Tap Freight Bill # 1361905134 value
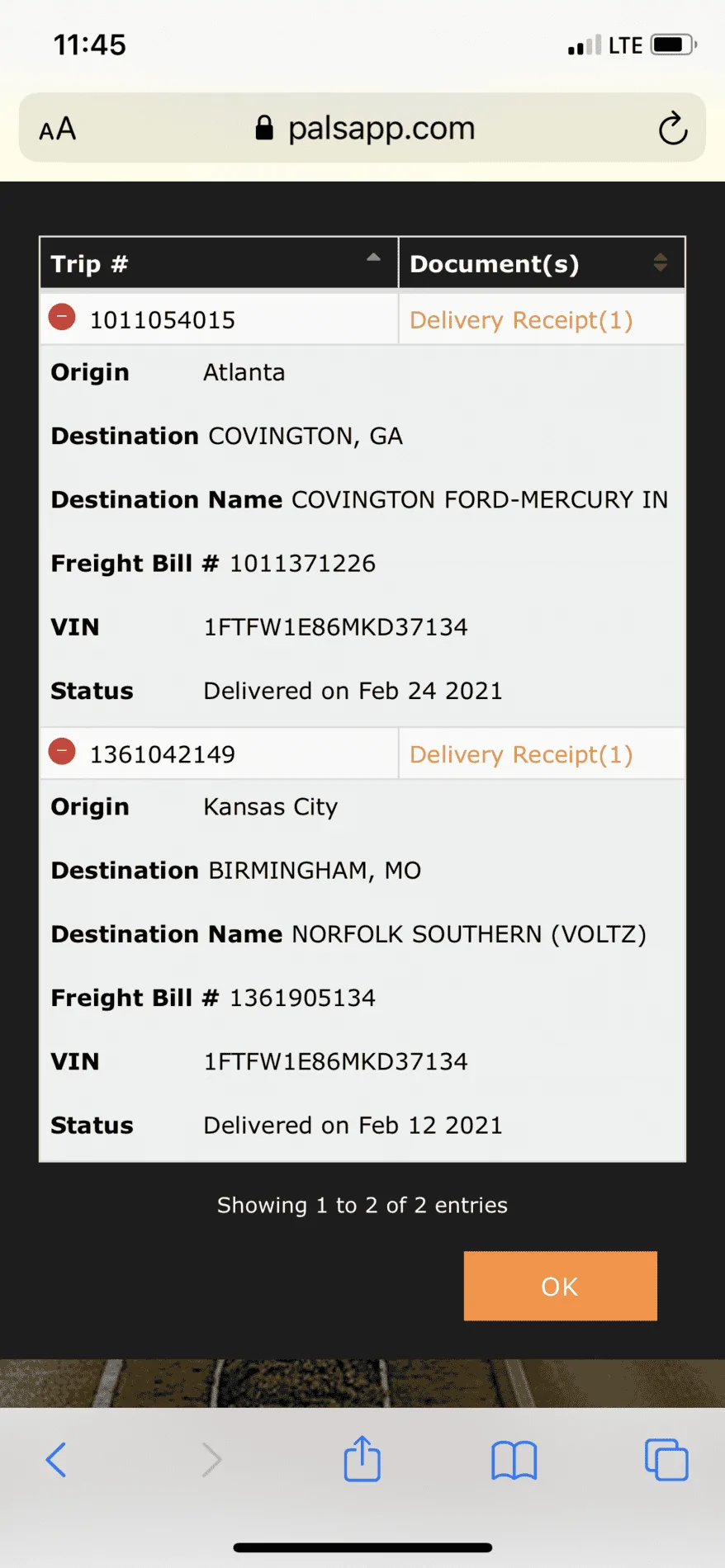This screenshot has width=725, height=1568. 301,997
